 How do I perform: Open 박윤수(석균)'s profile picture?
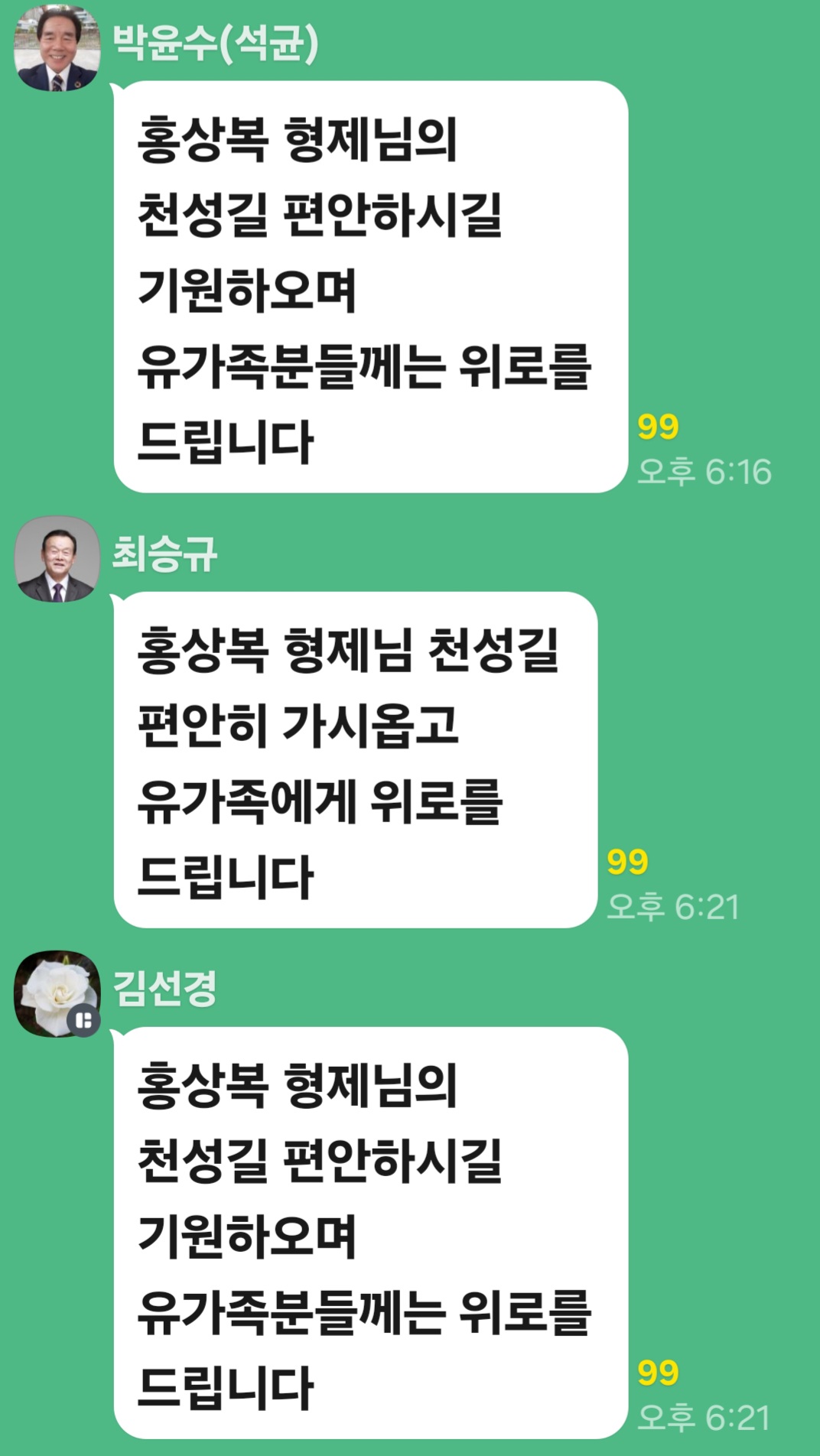tap(57, 47)
